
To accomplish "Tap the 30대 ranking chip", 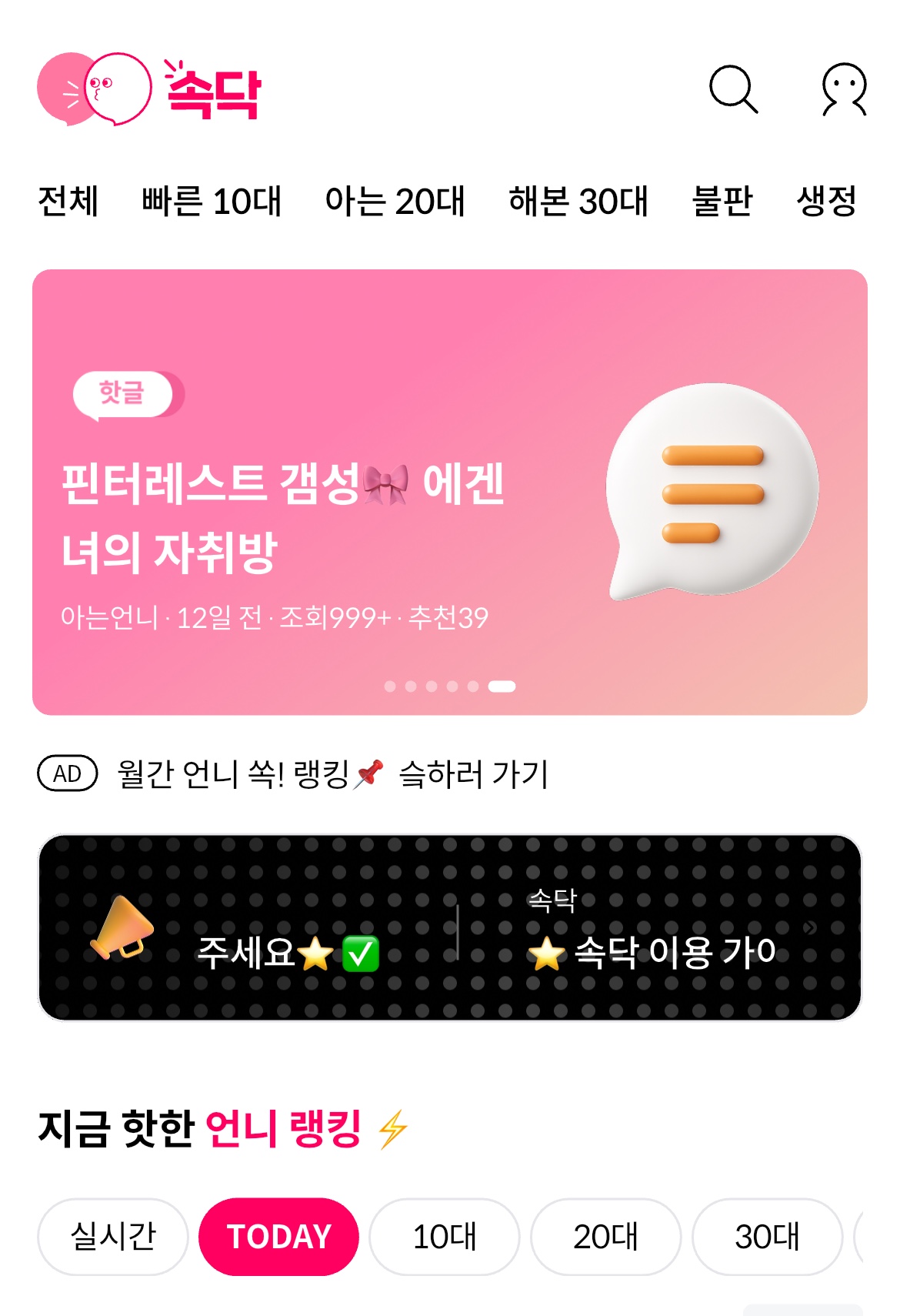I will pos(767,1236).
